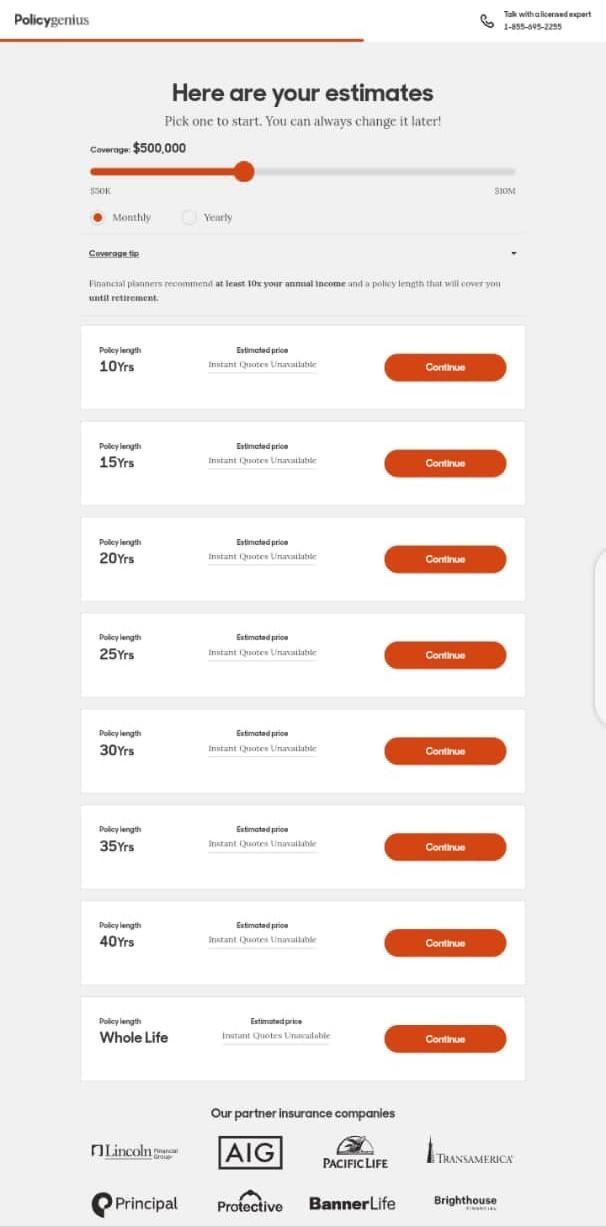The width and height of the screenshot is (606, 1227).
Task: Continue with Whole Life policy
Action: point(445,1039)
